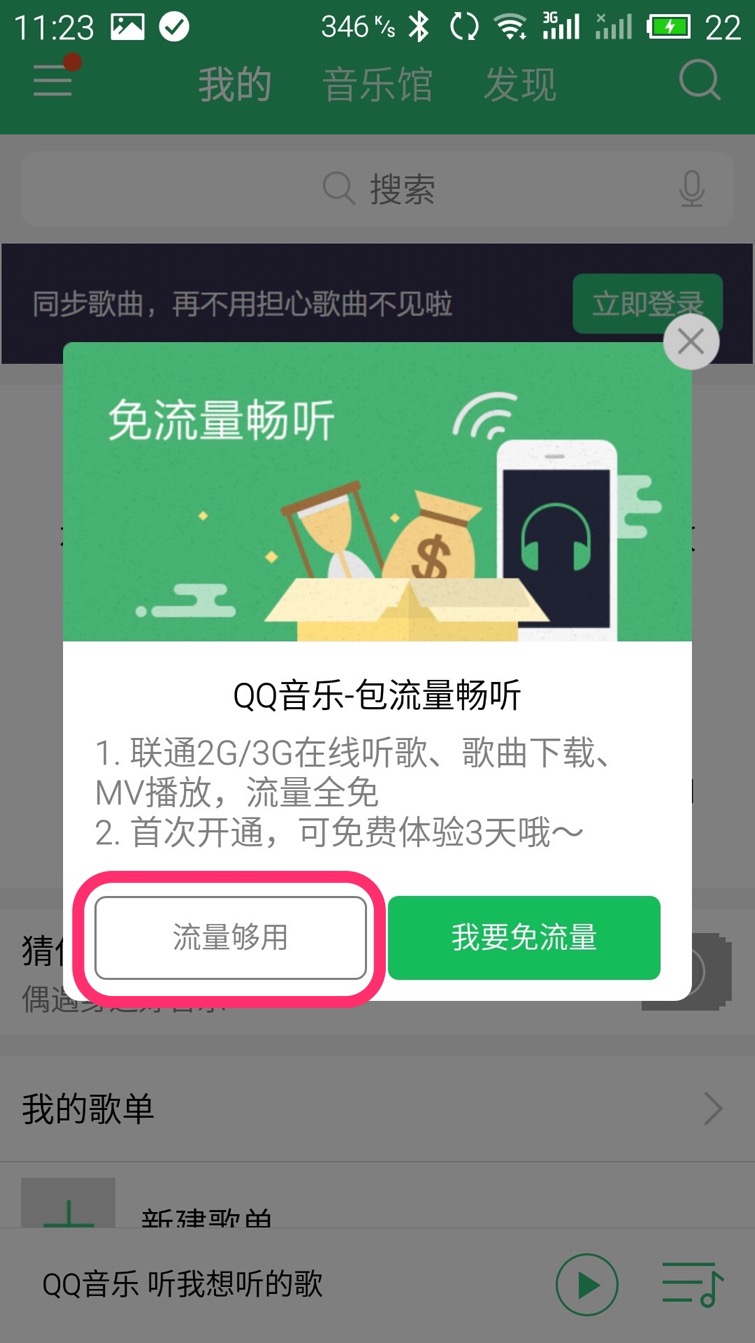755x1343 pixels.
Task: Close the 免流量畅听 popup
Action: (x=691, y=342)
